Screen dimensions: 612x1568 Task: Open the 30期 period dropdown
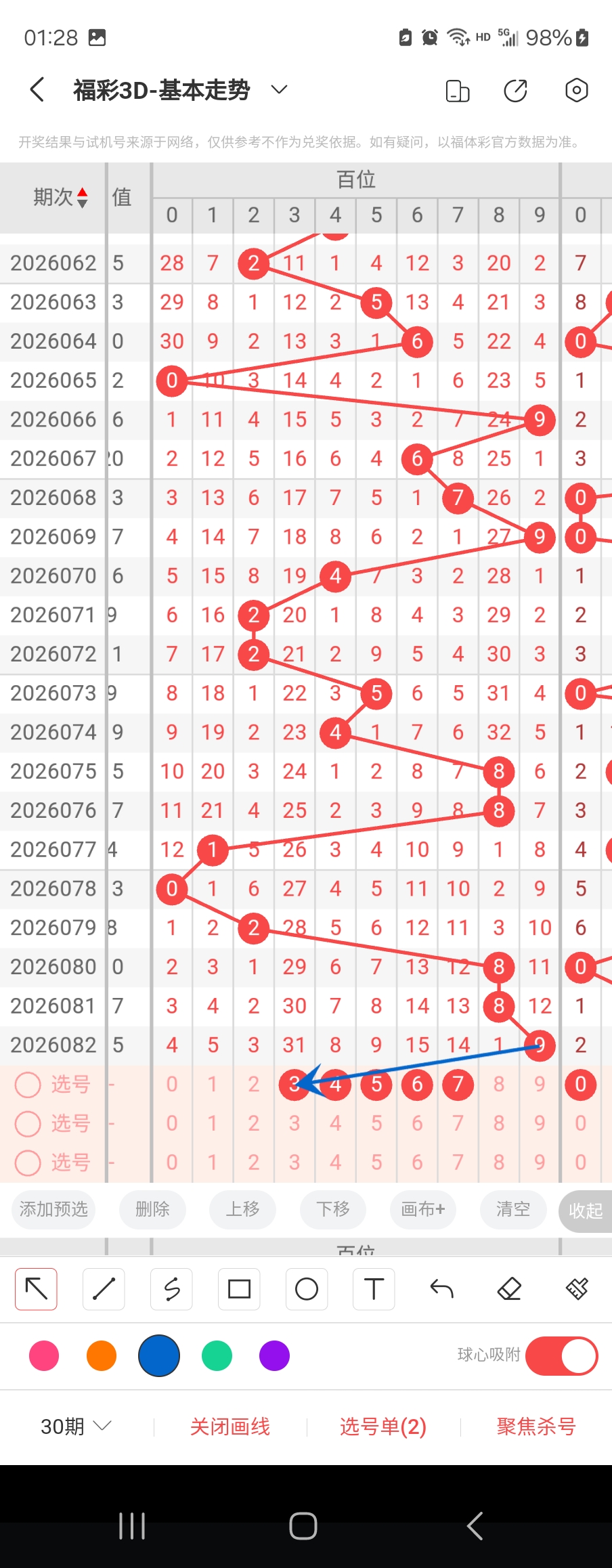tap(75, 1427)
